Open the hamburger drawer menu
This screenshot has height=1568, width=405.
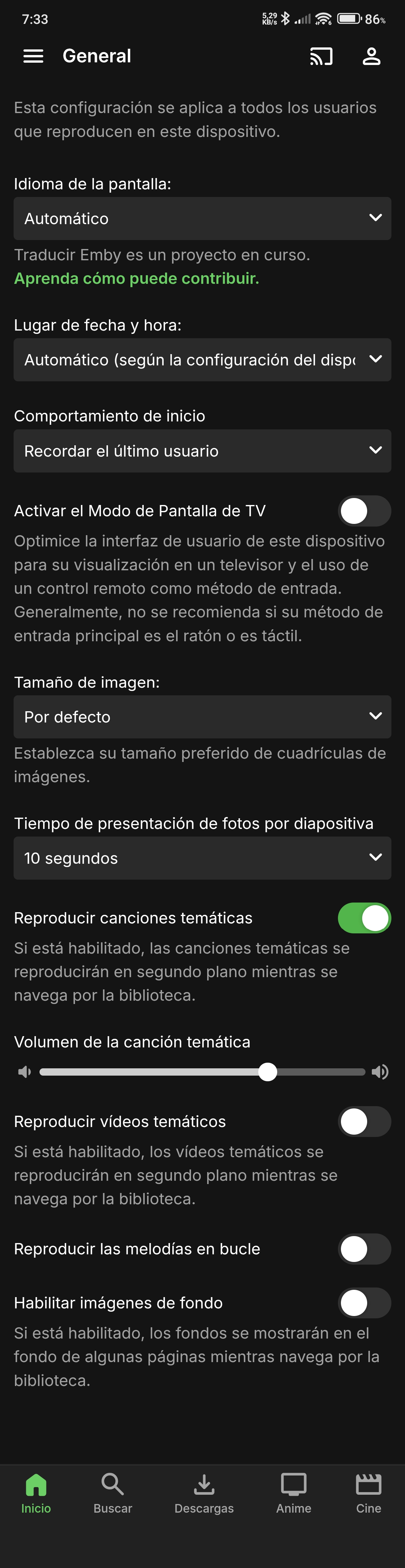pos(34,57)
